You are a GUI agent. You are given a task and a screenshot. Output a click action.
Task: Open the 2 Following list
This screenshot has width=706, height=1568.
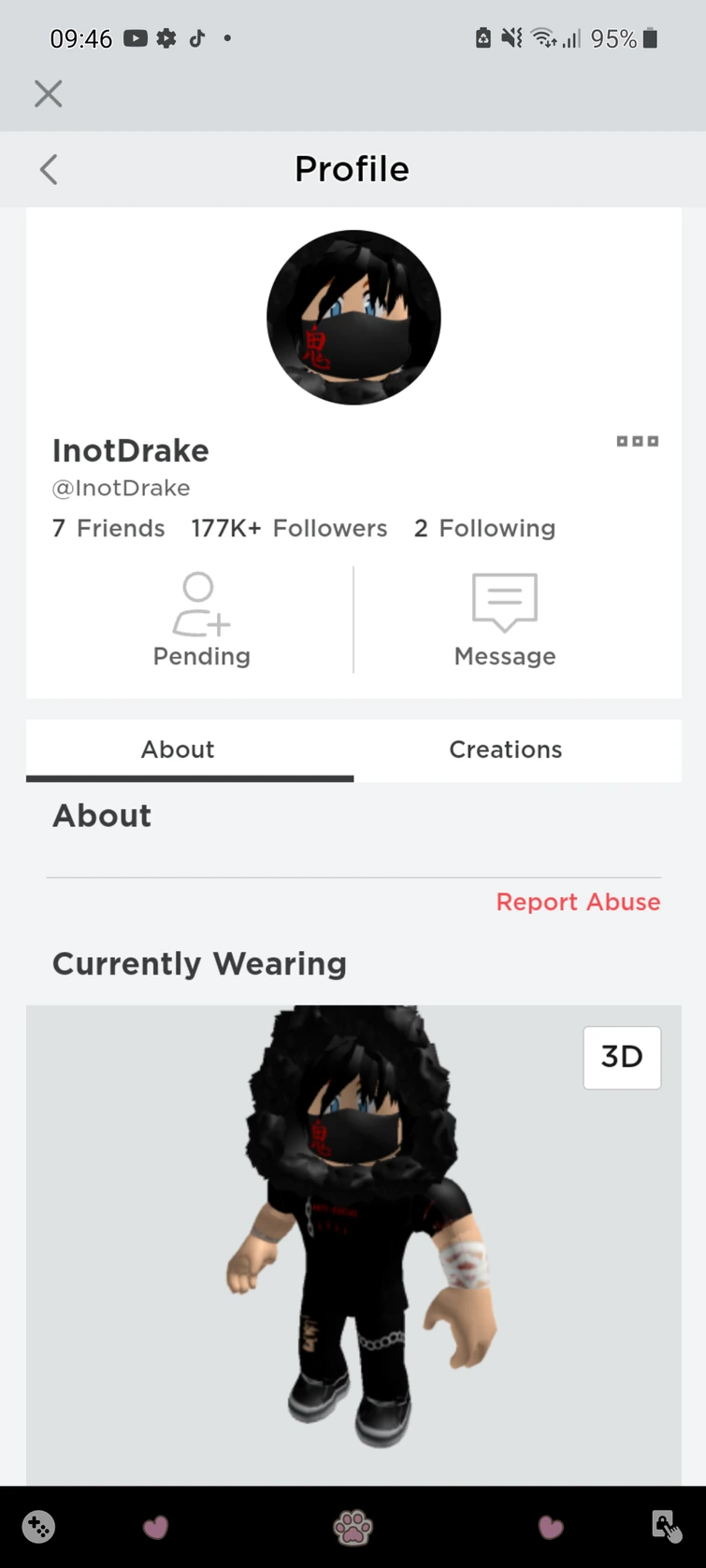click(484, 528)
